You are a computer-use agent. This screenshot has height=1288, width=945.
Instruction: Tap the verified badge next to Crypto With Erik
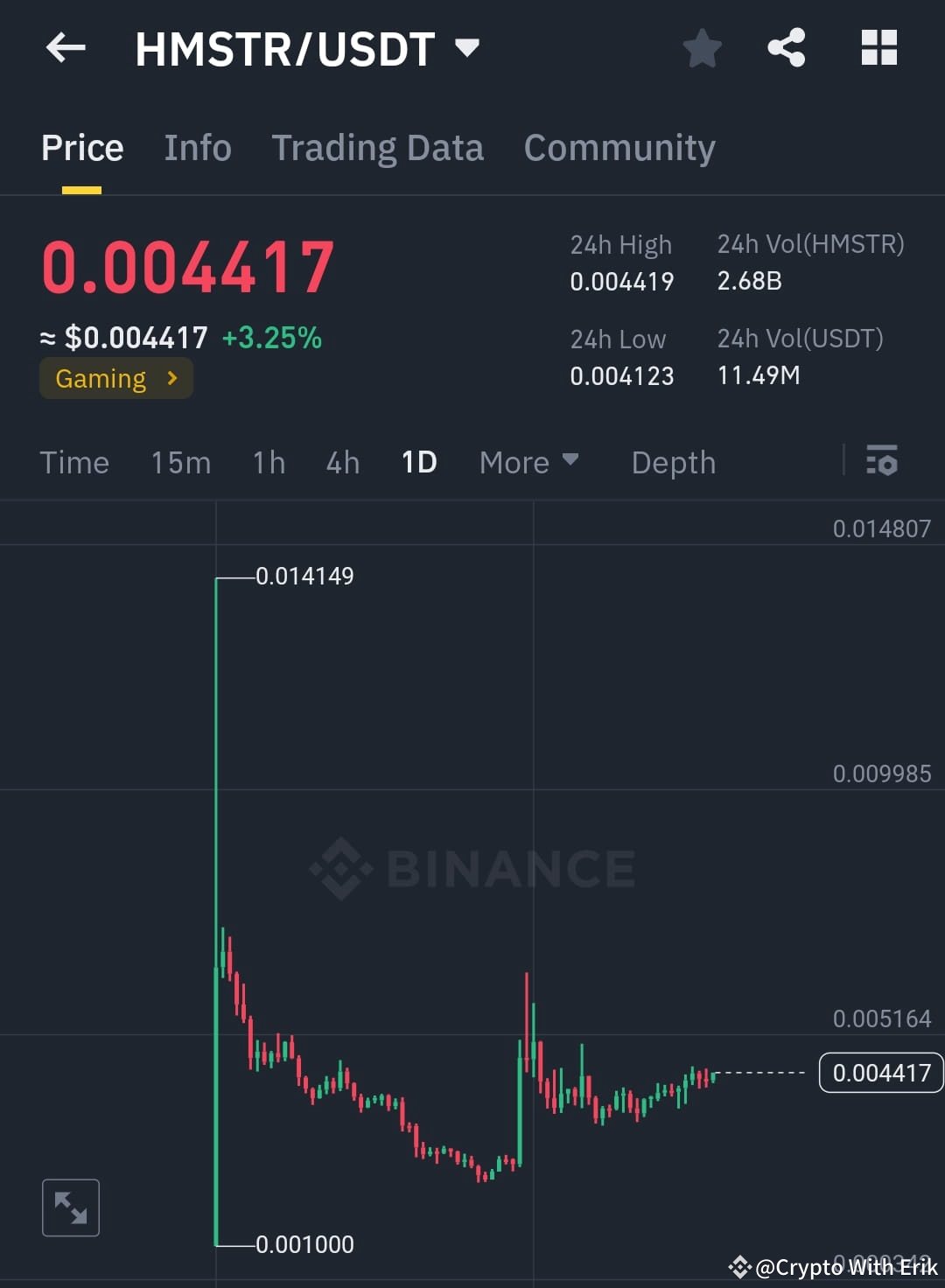(739, 1266)
